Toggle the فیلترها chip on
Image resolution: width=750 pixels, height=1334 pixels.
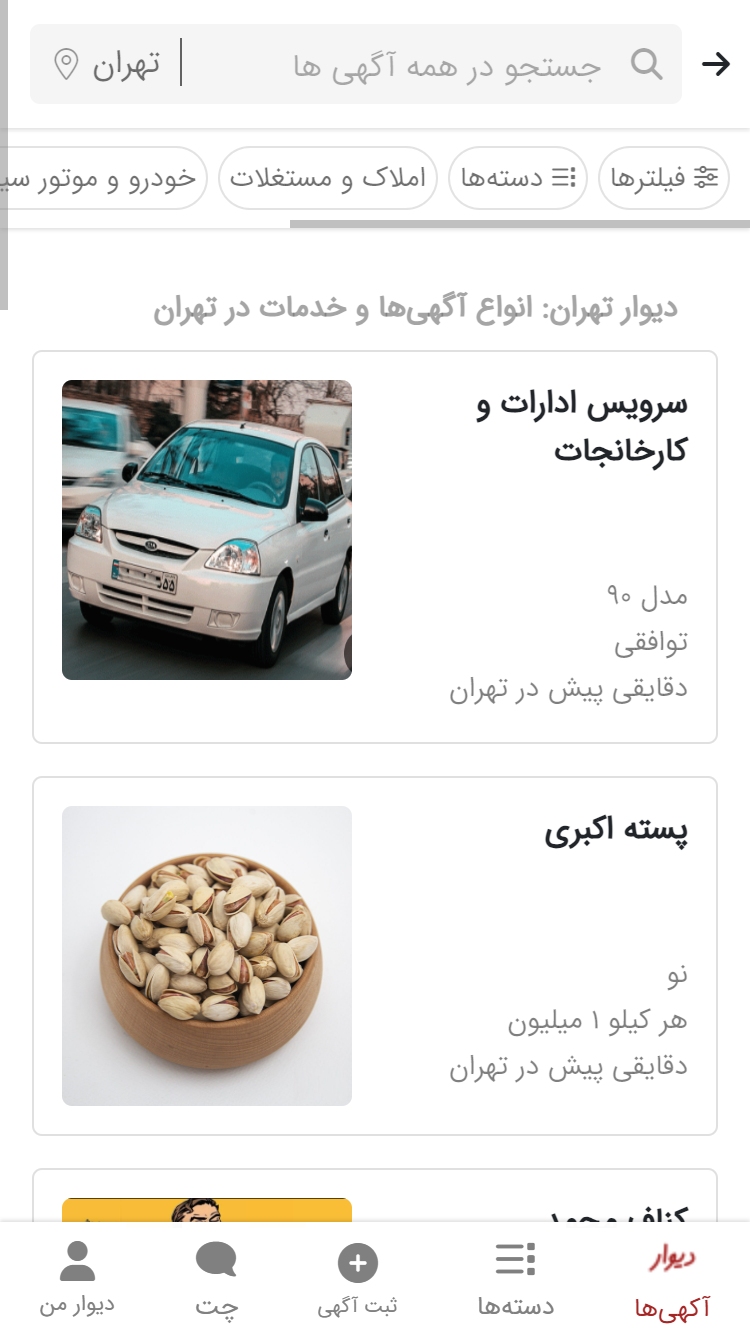663,177
